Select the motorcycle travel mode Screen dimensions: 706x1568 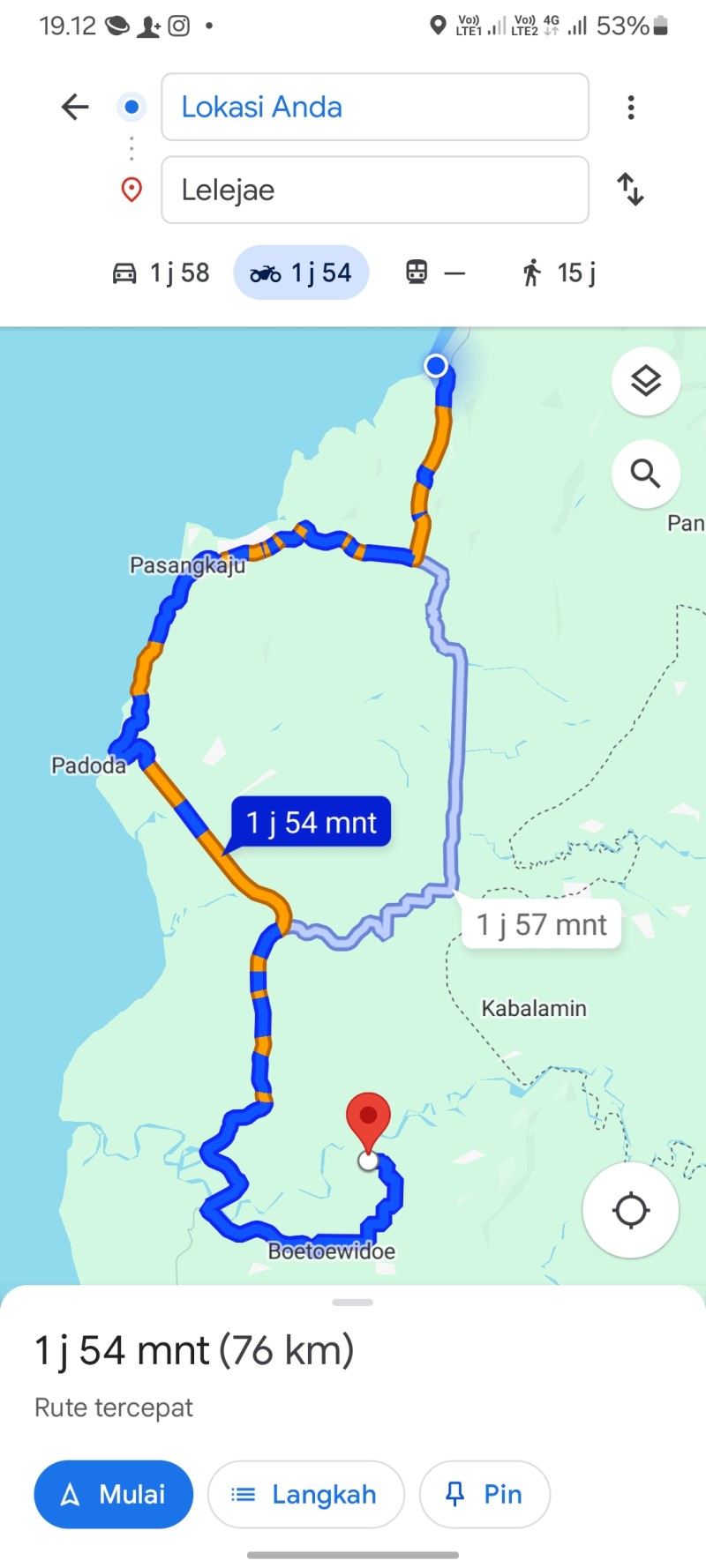click(301, 273)
